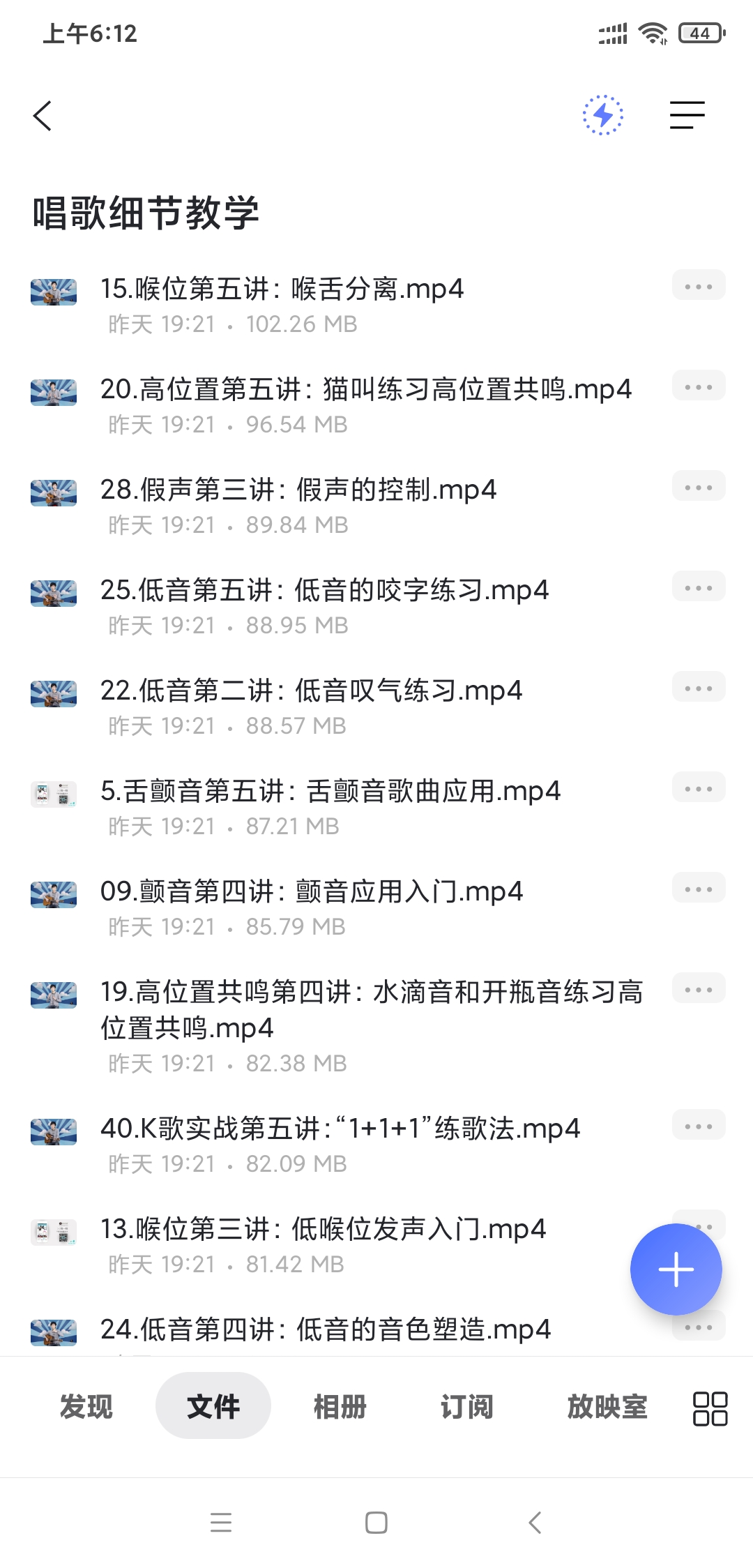Image resolution: width=753 pixels, height=1568 pixels.
Task: Switch to the 发现 tab
Action: point(86,1406)
